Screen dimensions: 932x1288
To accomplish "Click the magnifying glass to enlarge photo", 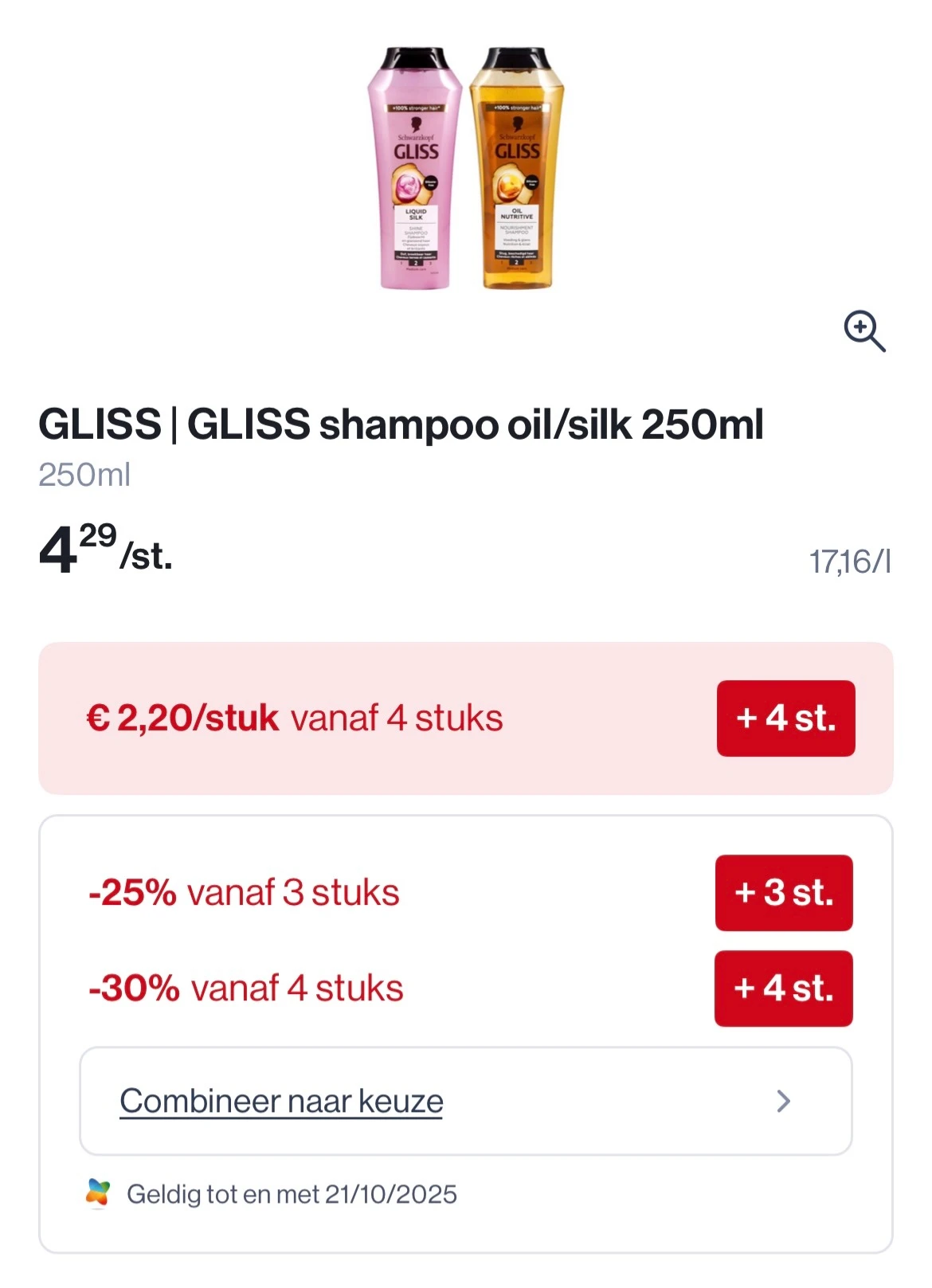I will click(865, 332).
